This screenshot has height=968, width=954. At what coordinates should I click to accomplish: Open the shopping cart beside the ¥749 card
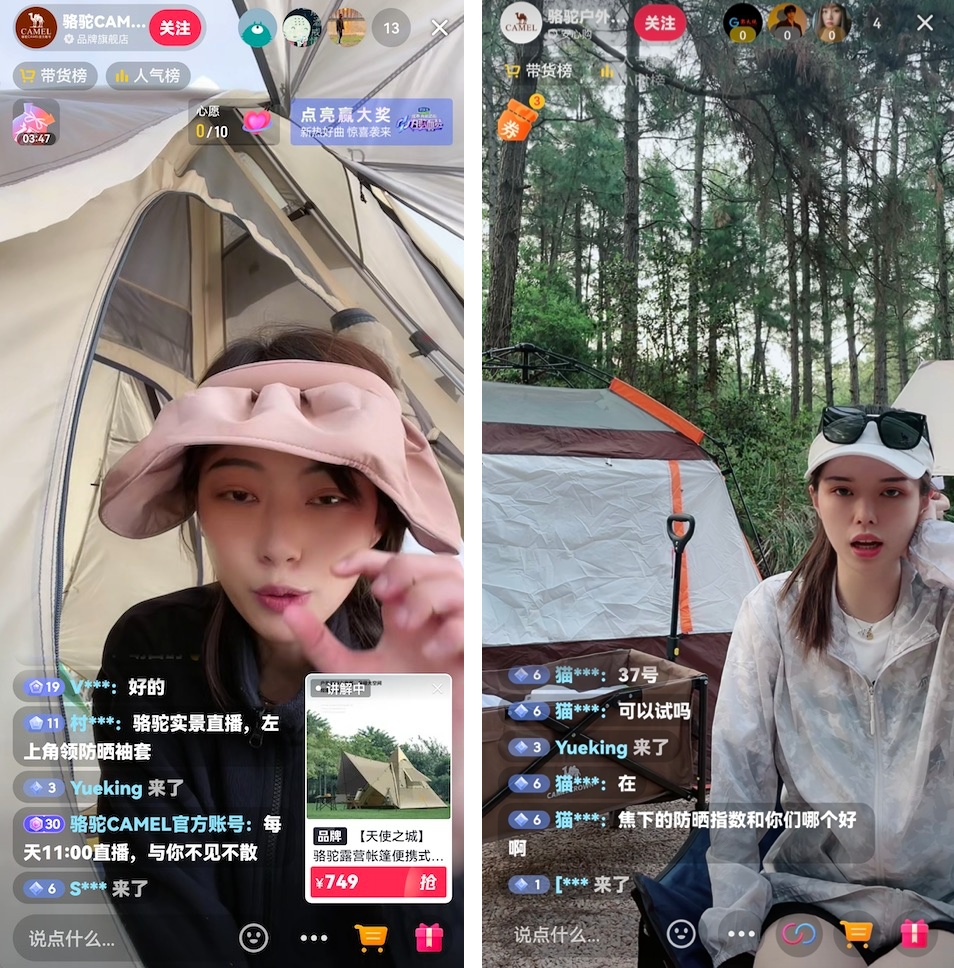coord(370,937)
